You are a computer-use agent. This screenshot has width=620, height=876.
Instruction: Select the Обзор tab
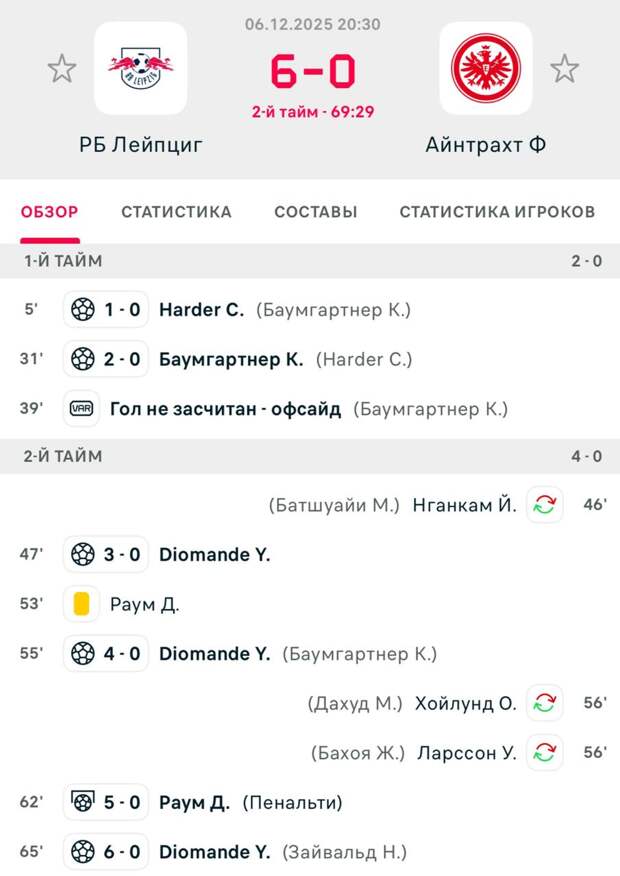[x=49, y=212]
